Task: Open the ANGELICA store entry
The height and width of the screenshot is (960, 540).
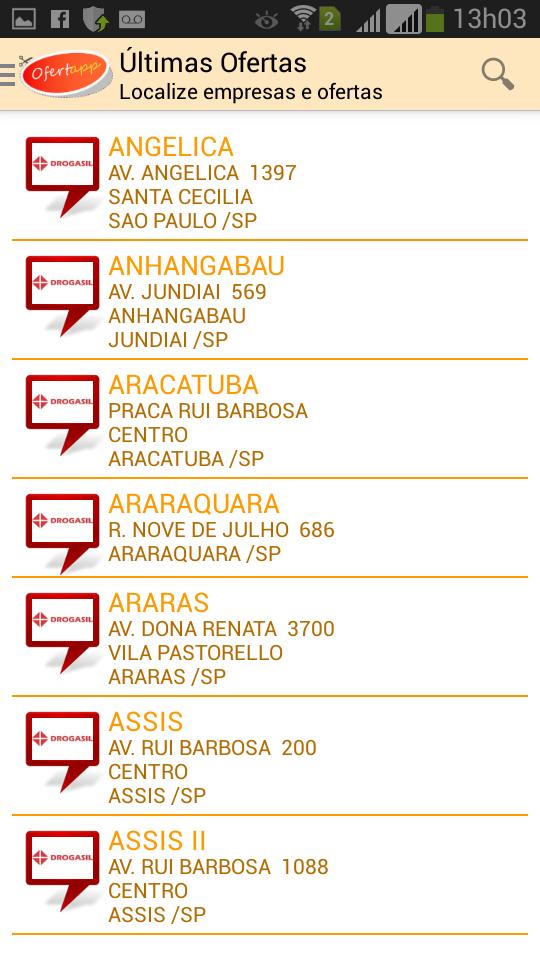Action: 269,182
